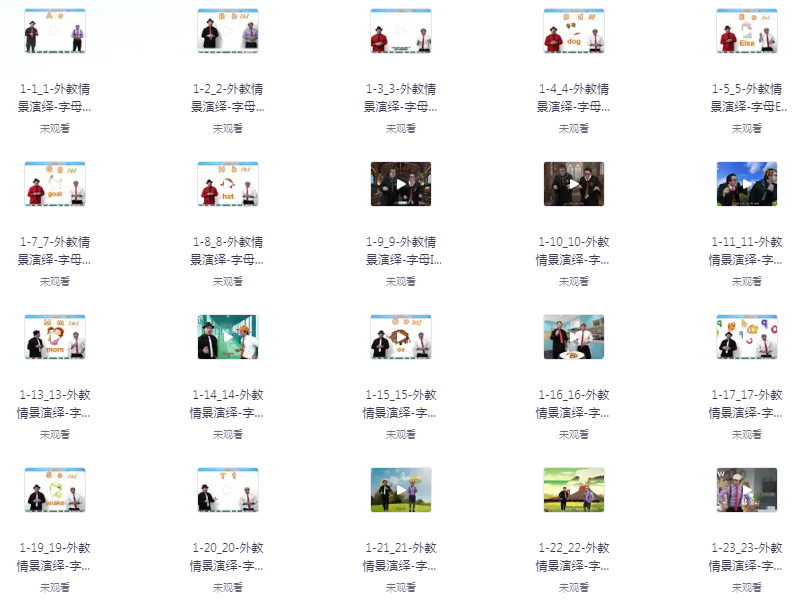Open video 1-7_7 外教情景演绎

(x=55, y=184)
